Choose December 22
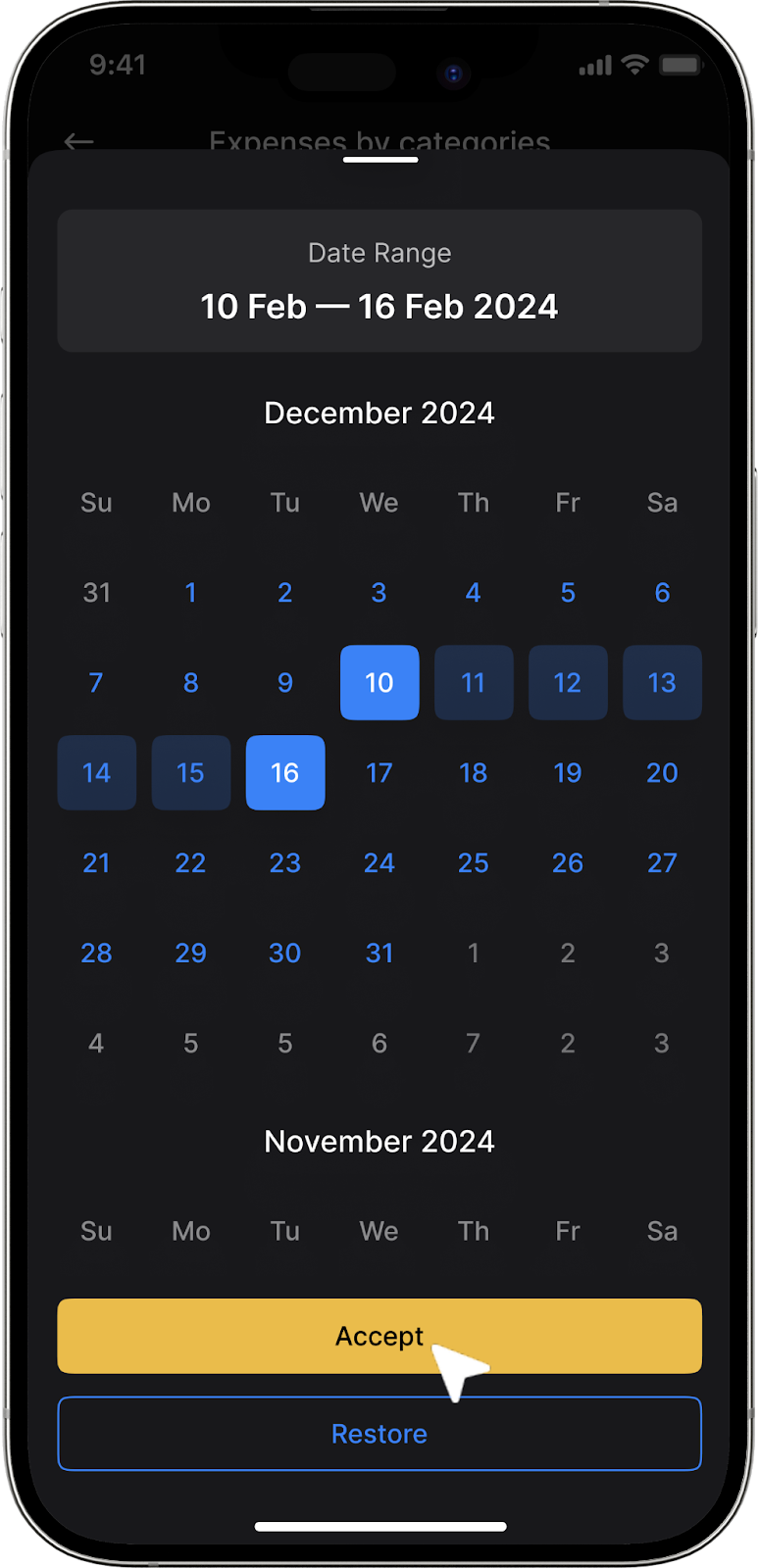 (191, 862)
